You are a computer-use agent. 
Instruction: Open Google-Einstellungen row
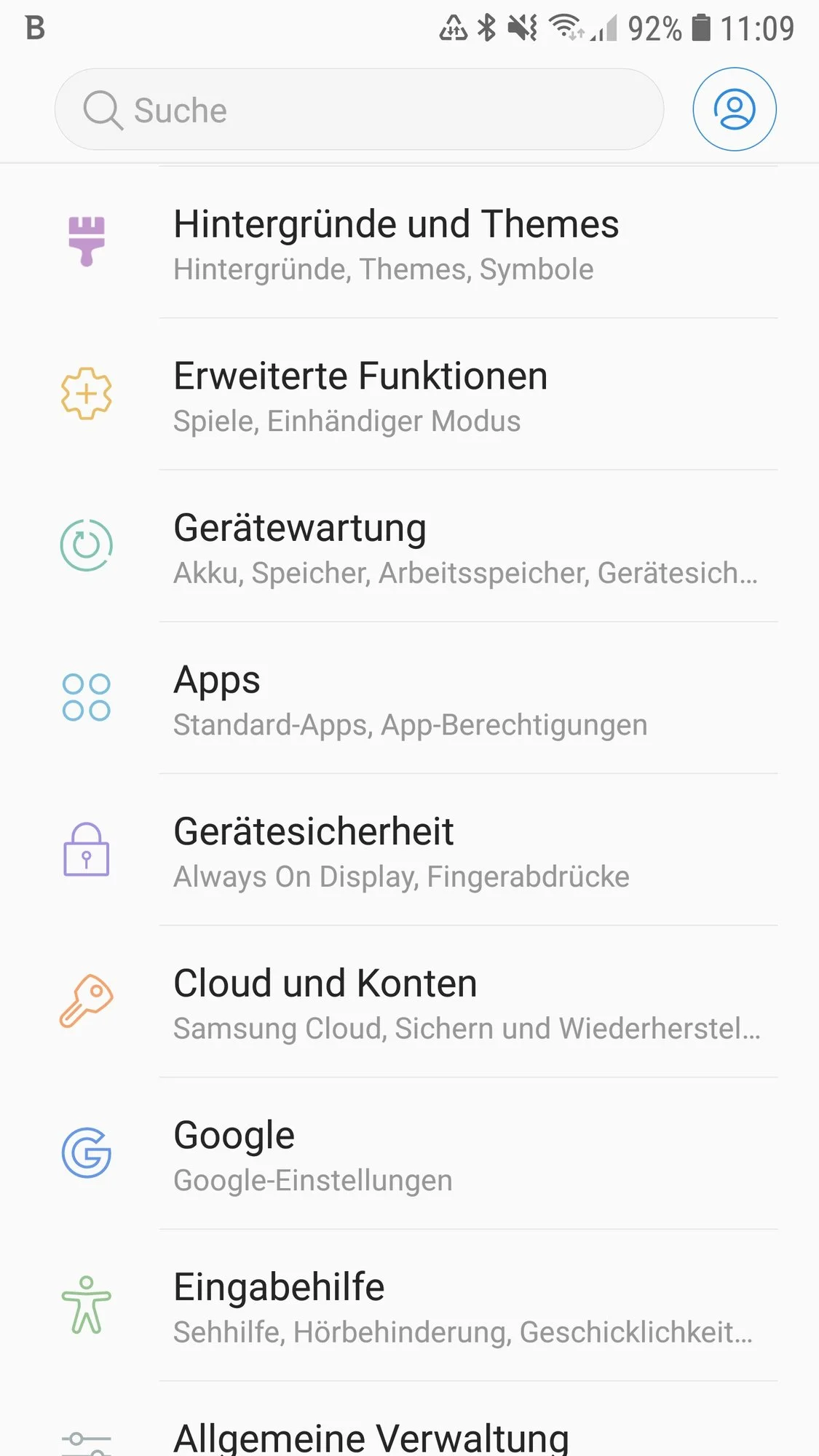409,1155
